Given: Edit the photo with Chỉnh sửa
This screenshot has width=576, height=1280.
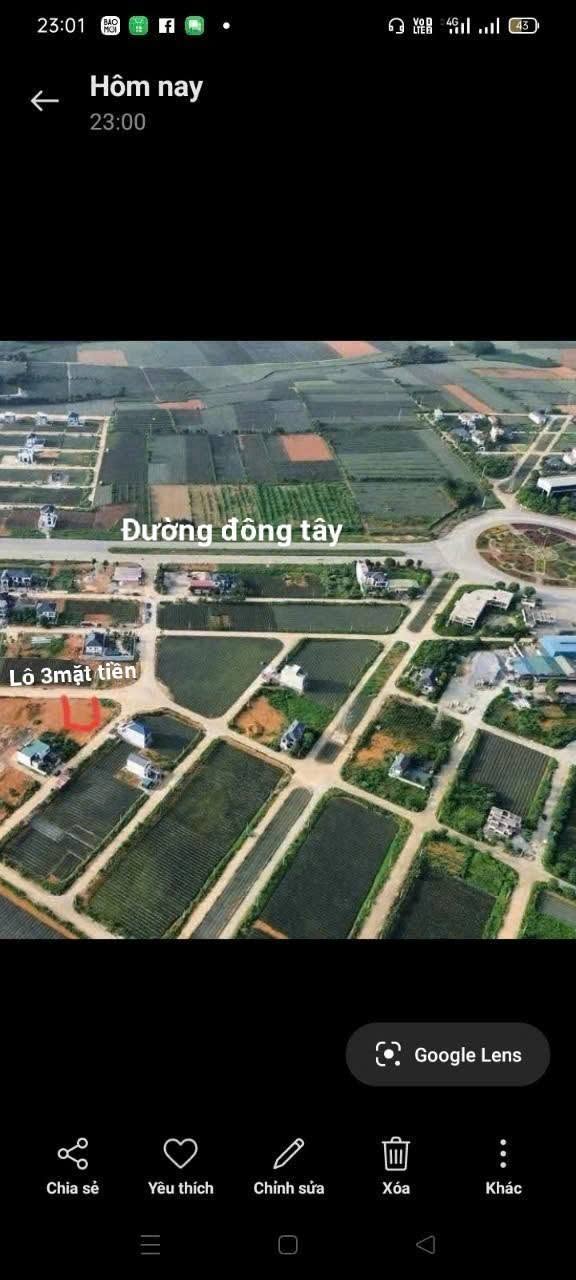Looking at the screenshot, I should (289, 1166).
